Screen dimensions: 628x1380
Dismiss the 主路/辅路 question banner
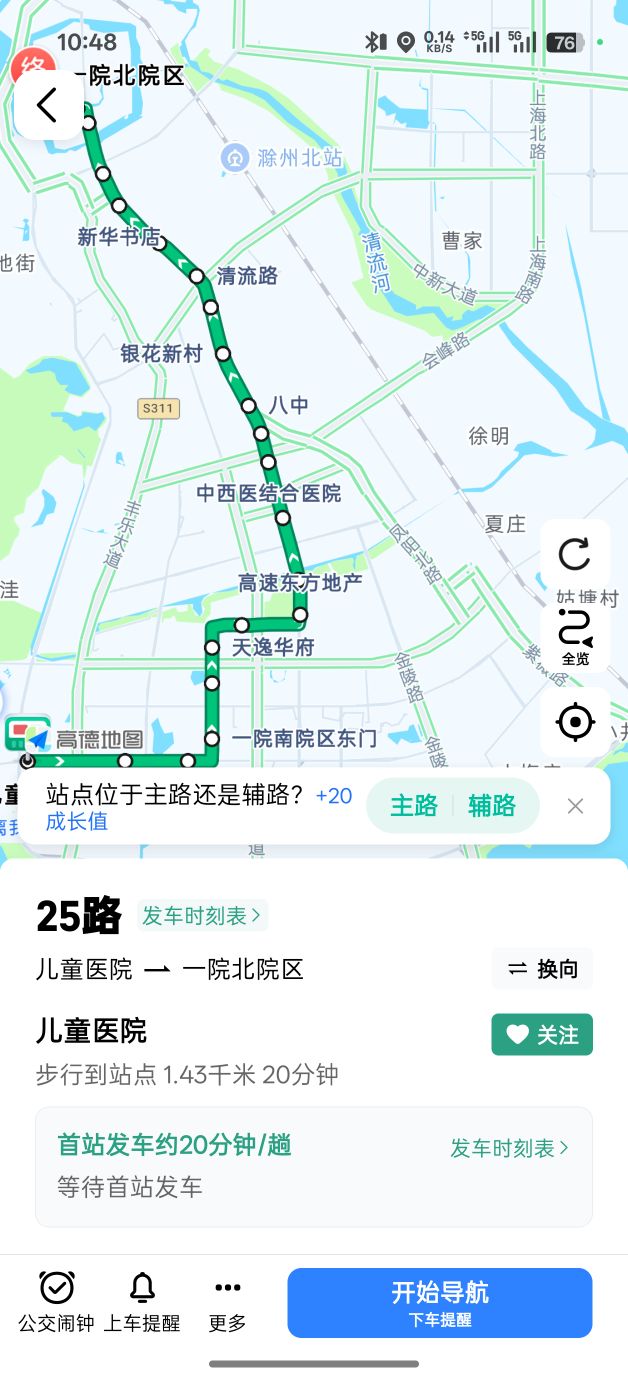point(575,806)
